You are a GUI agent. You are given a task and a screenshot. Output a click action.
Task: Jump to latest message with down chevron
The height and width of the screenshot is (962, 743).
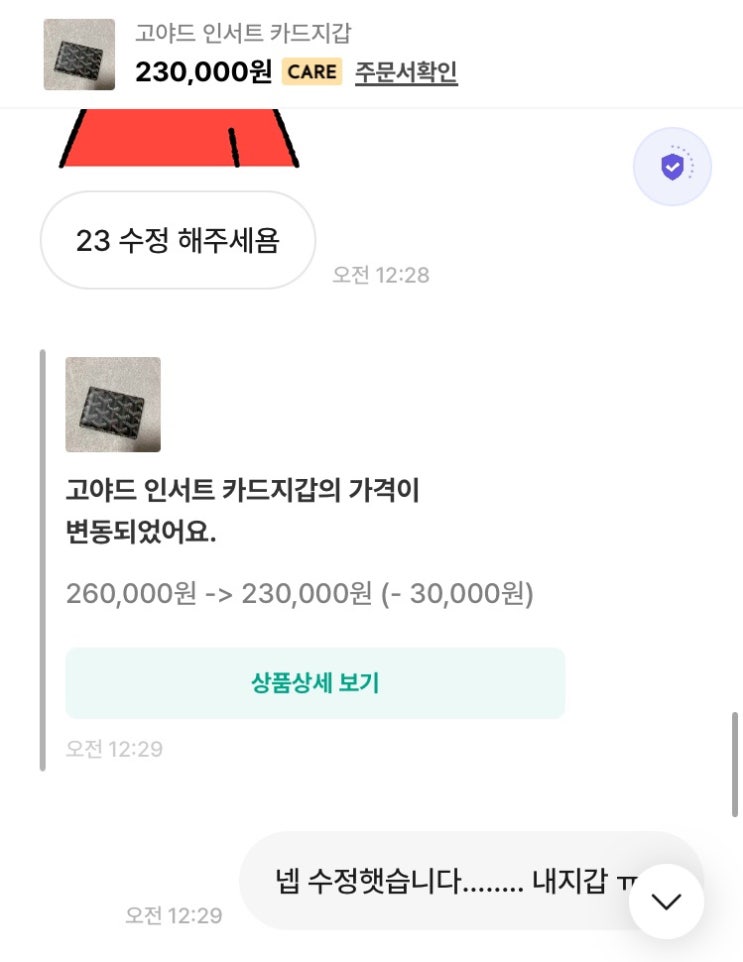(x=666, y=901)
